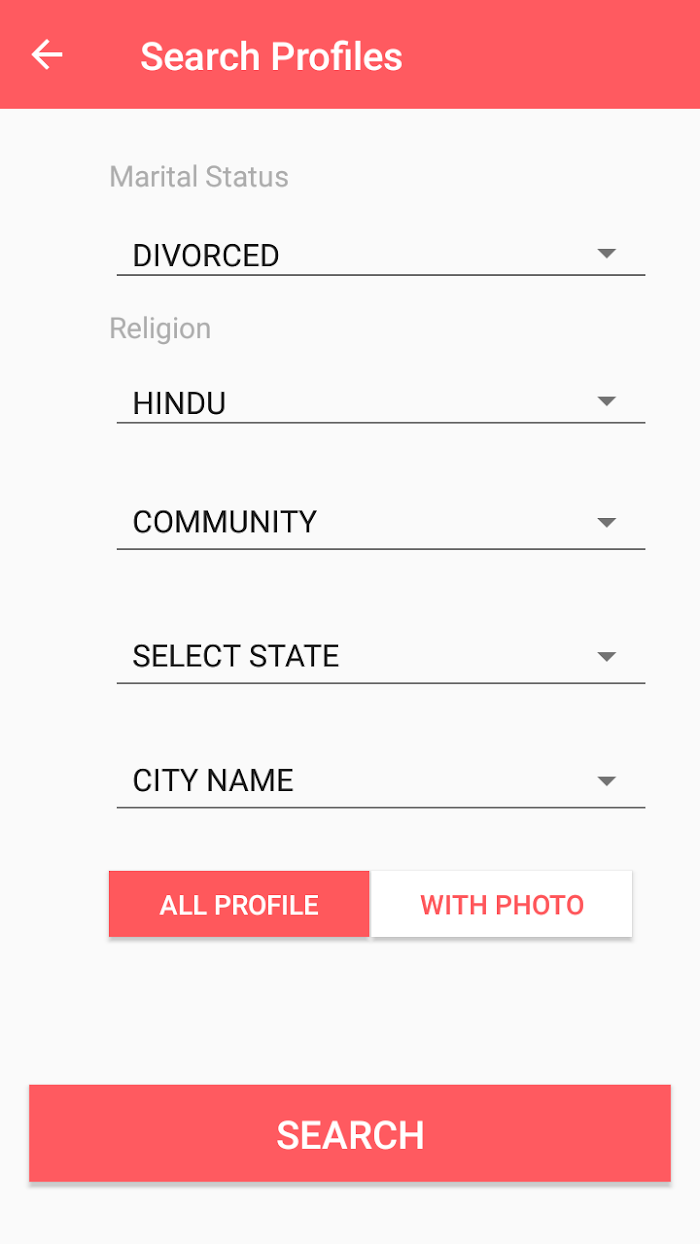Open the Religion dropdown showing HINDU
Image resolution: width=700 pixels, height=1244 pixels.
point(380,403)
